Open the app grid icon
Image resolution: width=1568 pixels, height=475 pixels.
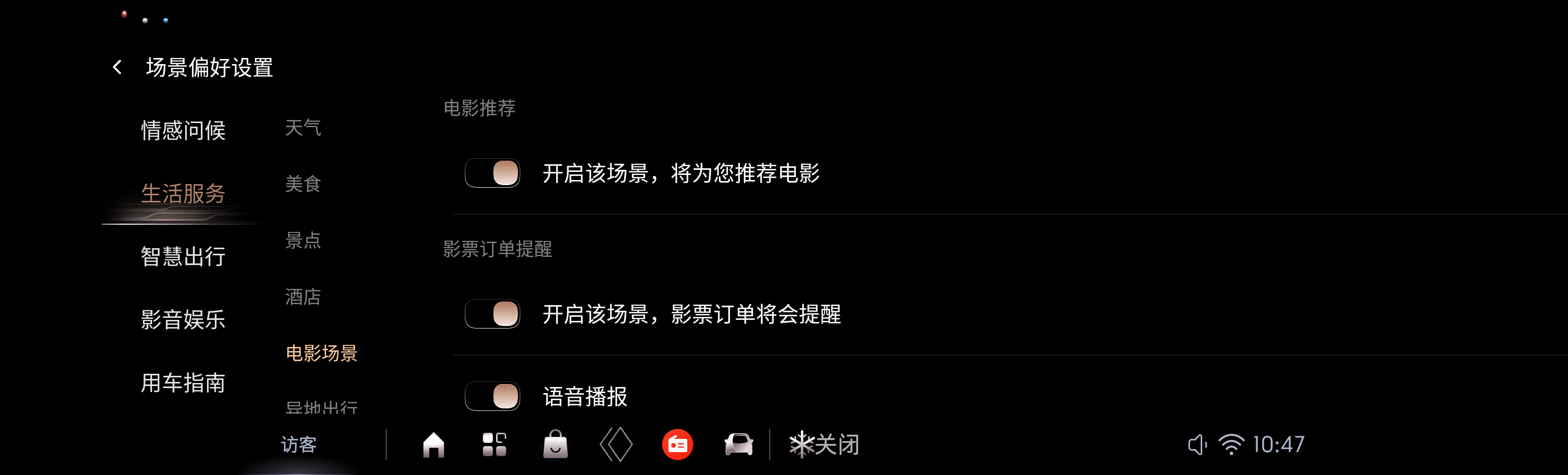click(495, 444)
